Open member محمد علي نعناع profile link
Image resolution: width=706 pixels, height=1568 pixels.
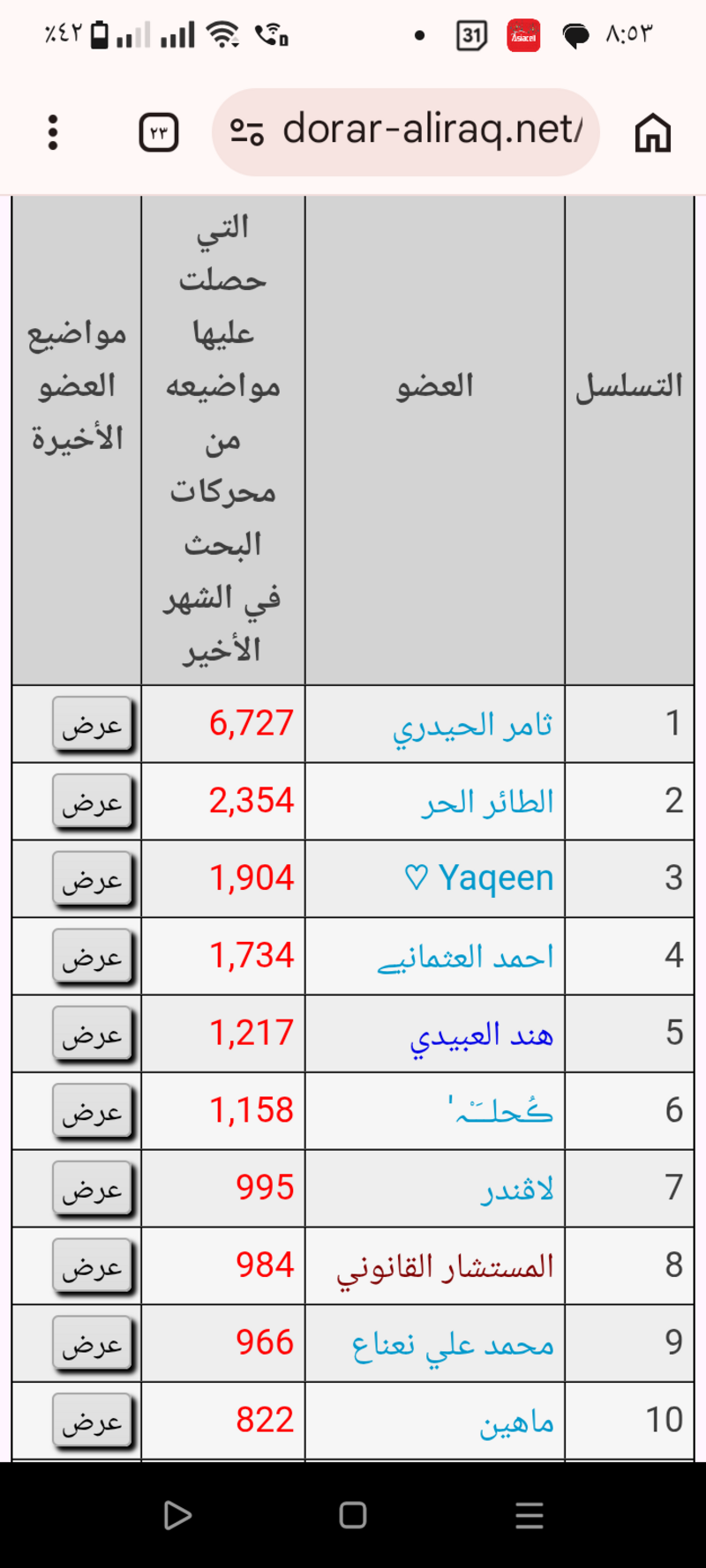coord(453,1345)
